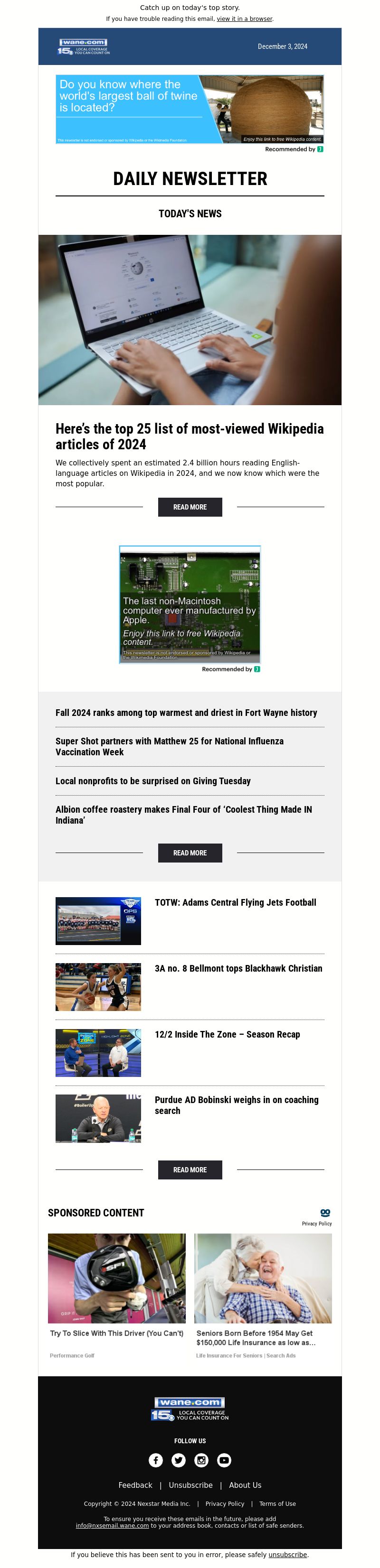This screenshot has height=1568, width=380.
Task: Open the Terms of Use link
Action: tap(277, 1503)
